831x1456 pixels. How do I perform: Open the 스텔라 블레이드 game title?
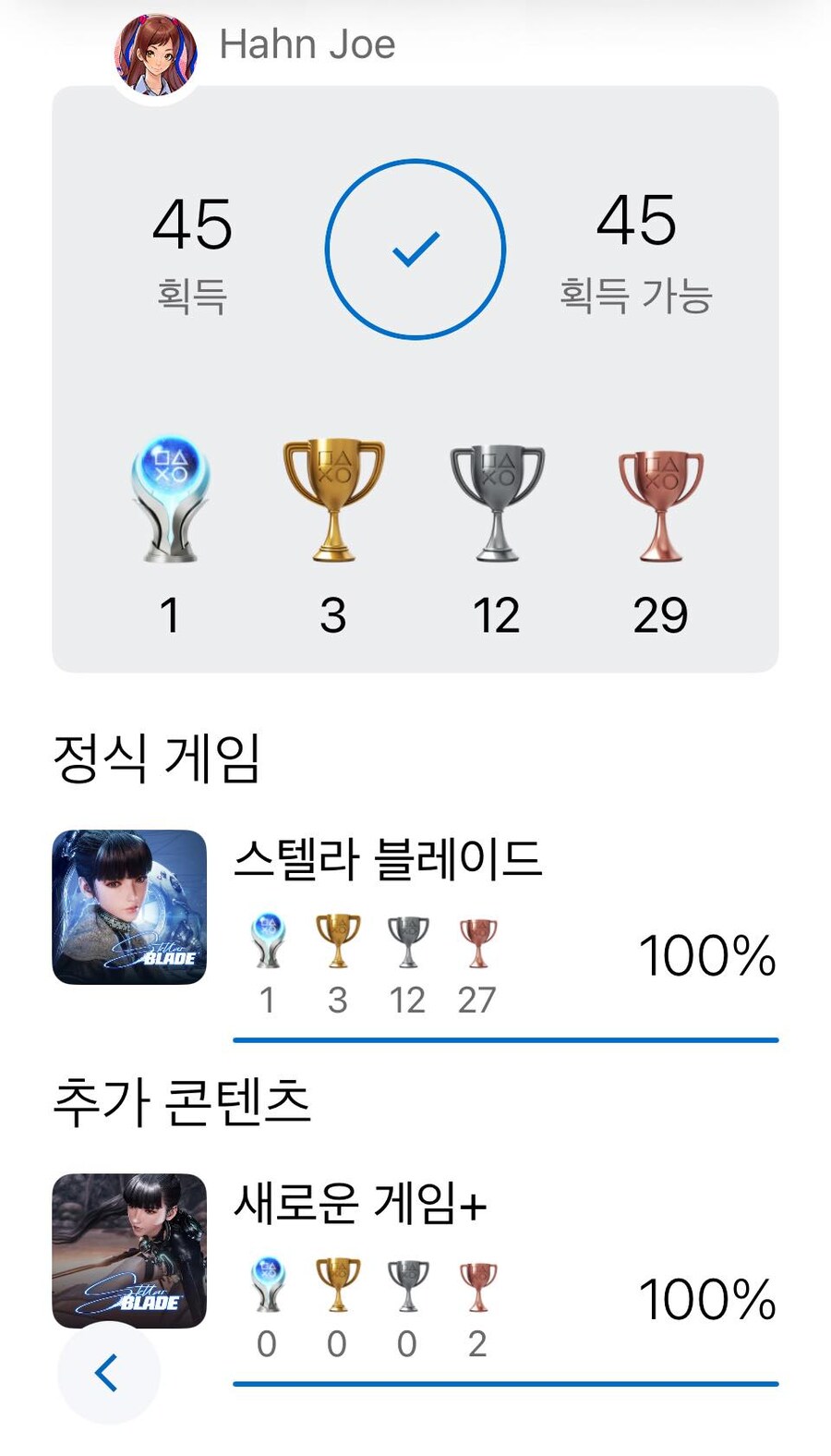[x=389, y=859]
